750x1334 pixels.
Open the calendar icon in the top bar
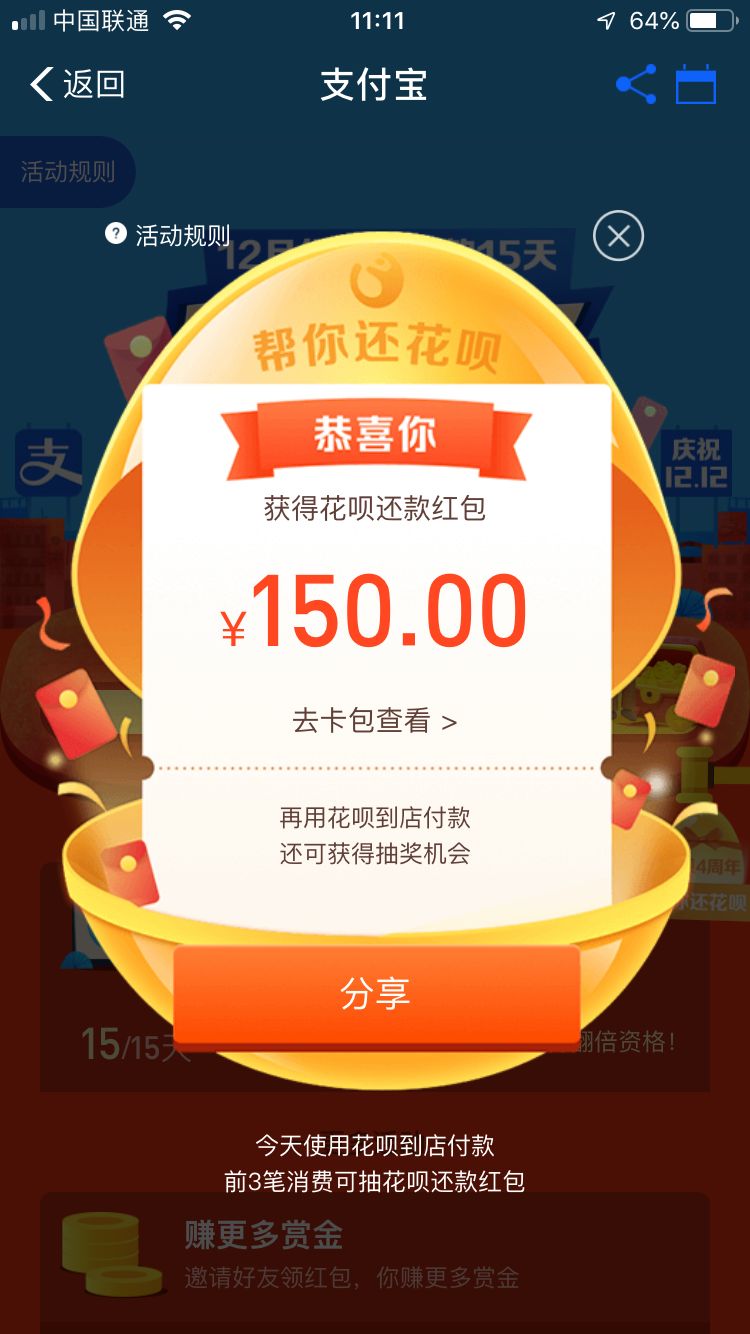696,85
